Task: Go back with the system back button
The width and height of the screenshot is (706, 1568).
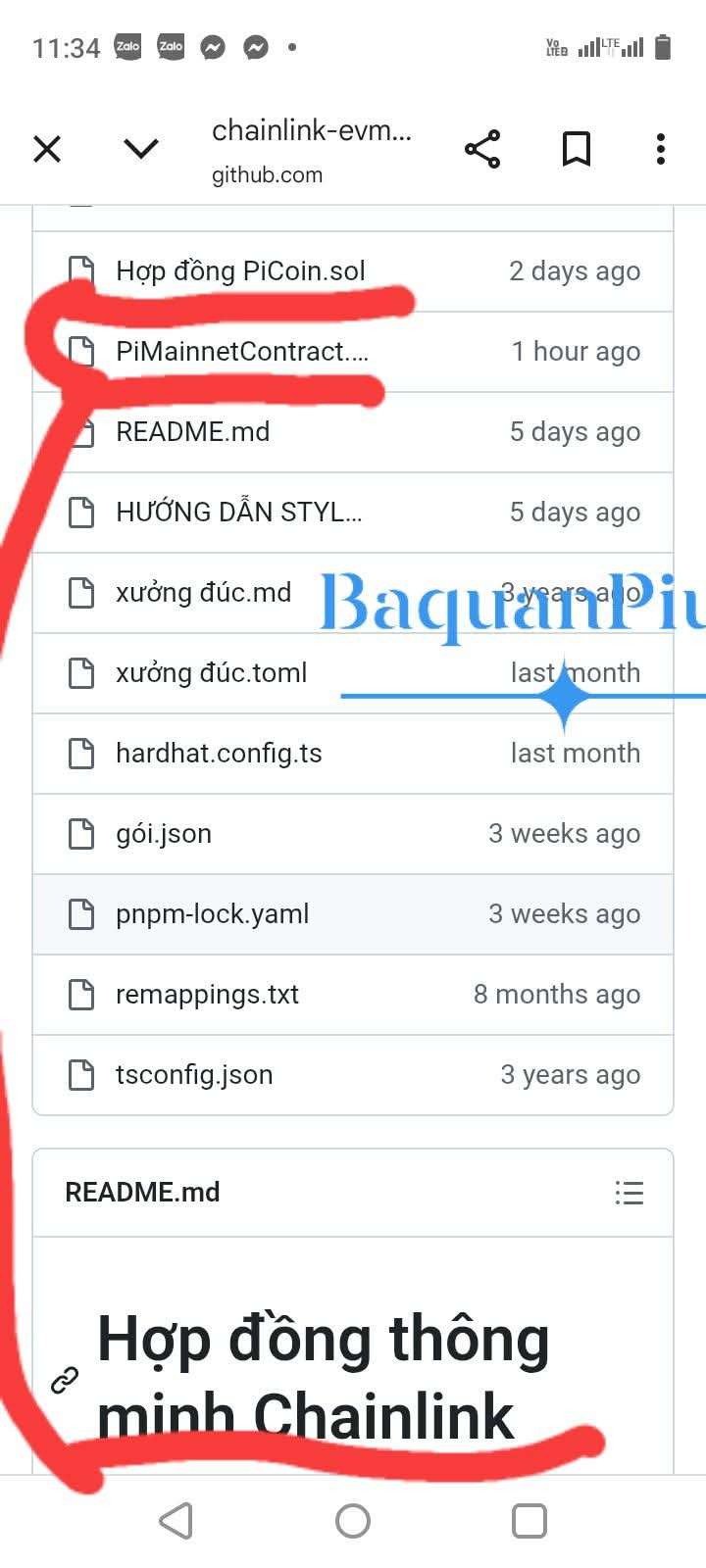Action: coord(176,1521)
